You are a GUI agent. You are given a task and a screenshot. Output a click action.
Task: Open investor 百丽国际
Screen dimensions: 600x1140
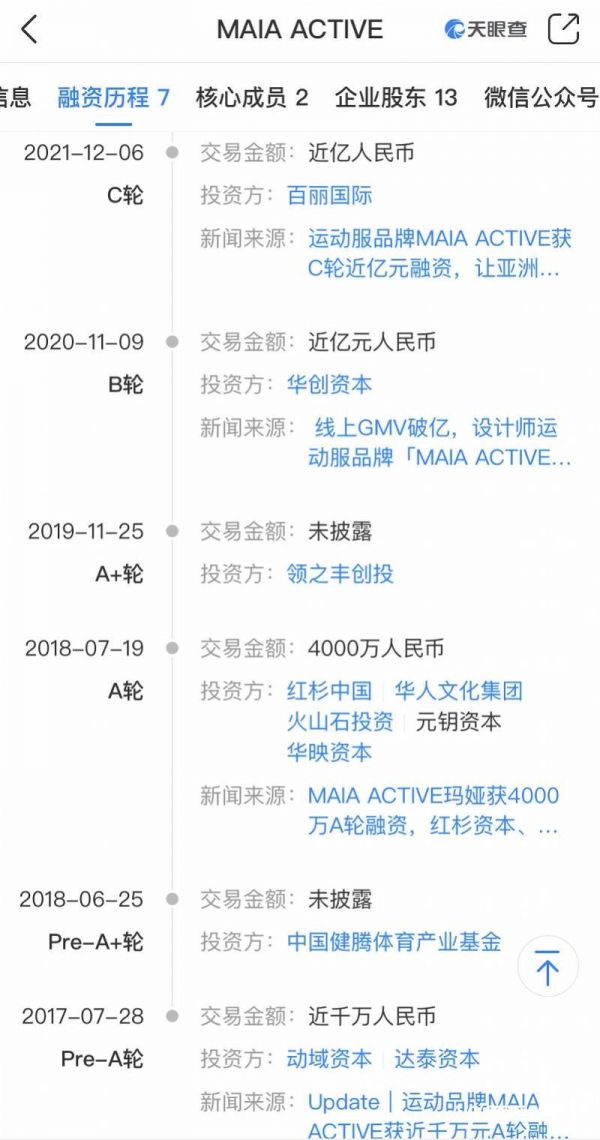329,195
